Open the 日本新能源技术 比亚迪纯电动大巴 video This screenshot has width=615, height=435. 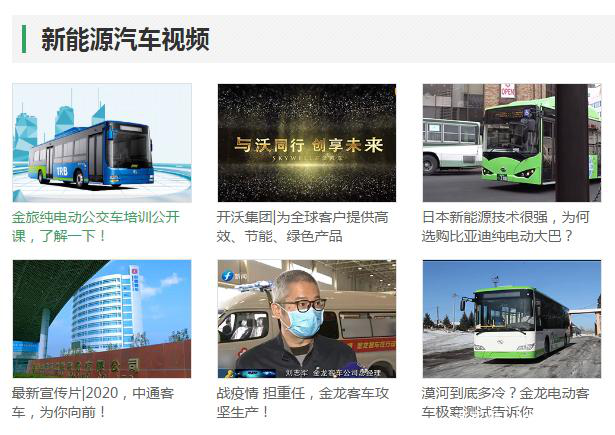[511, 142]
